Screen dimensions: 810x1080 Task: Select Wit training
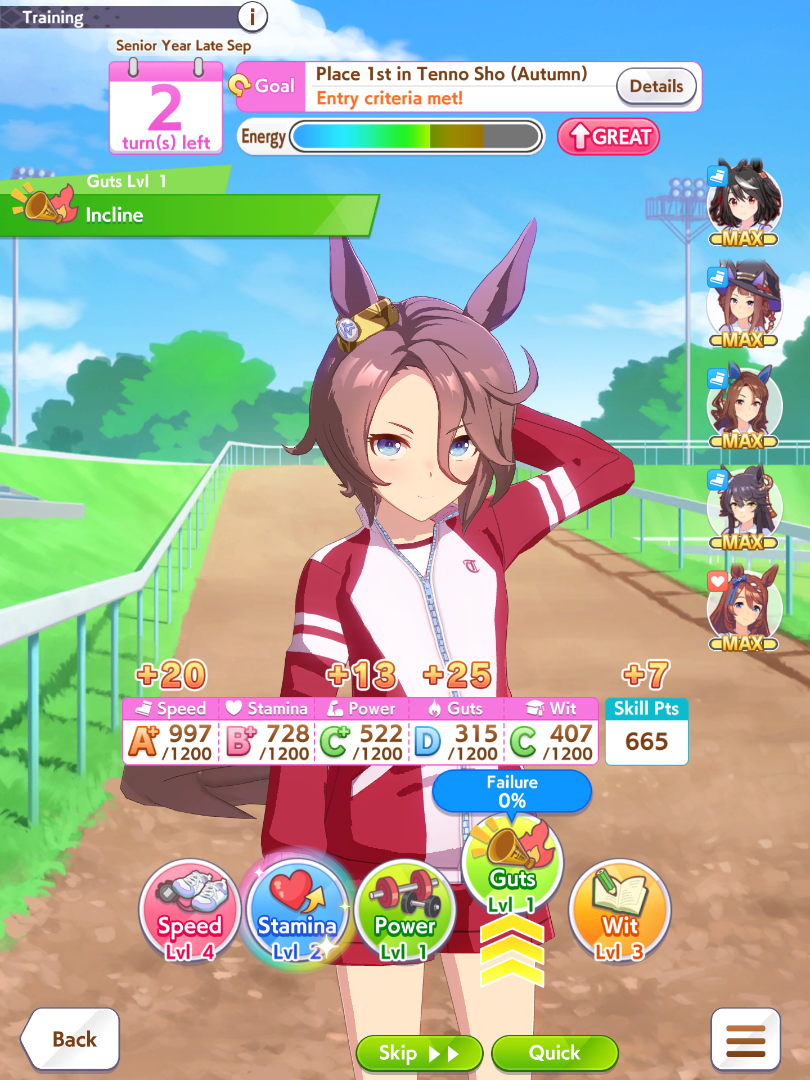[619, 910]
